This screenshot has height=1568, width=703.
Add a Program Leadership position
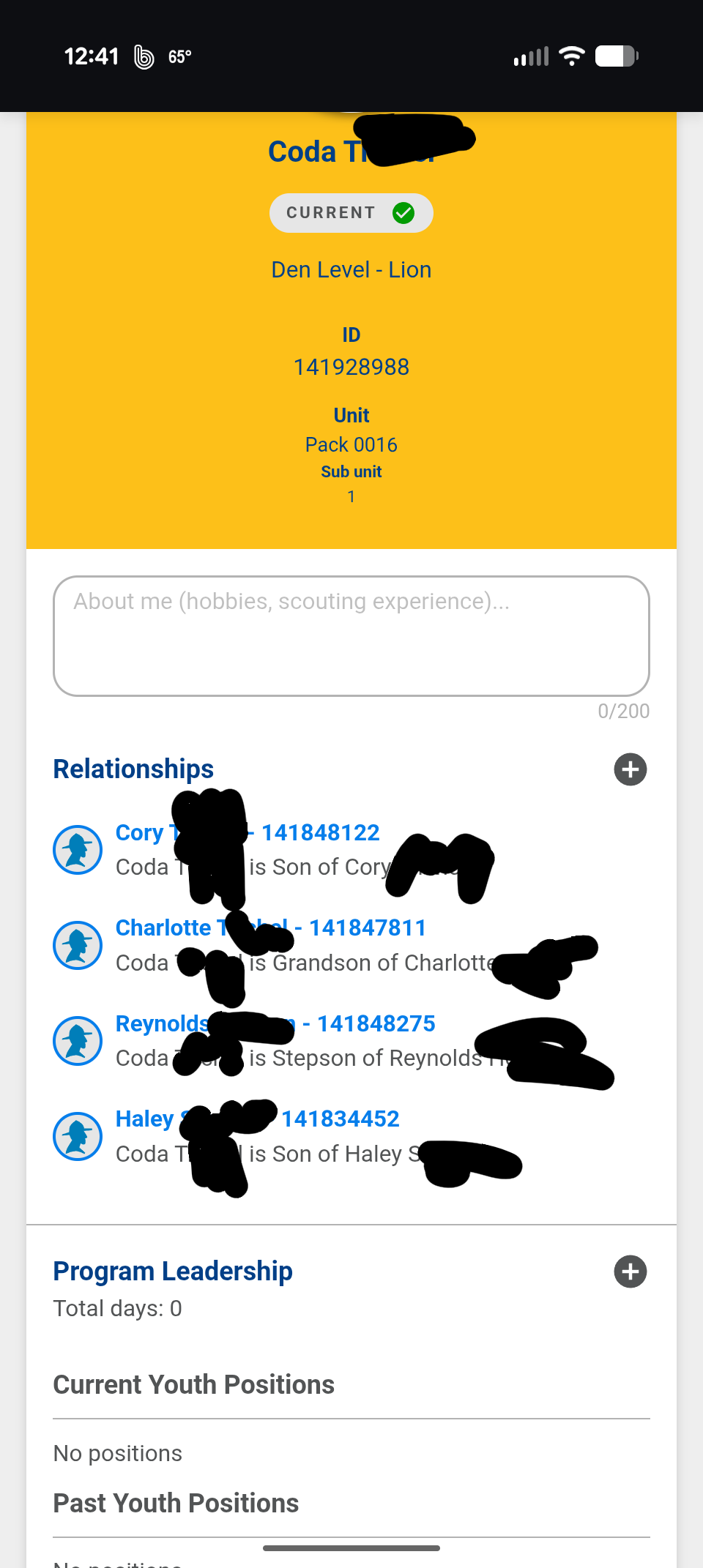coord(630,1272)
